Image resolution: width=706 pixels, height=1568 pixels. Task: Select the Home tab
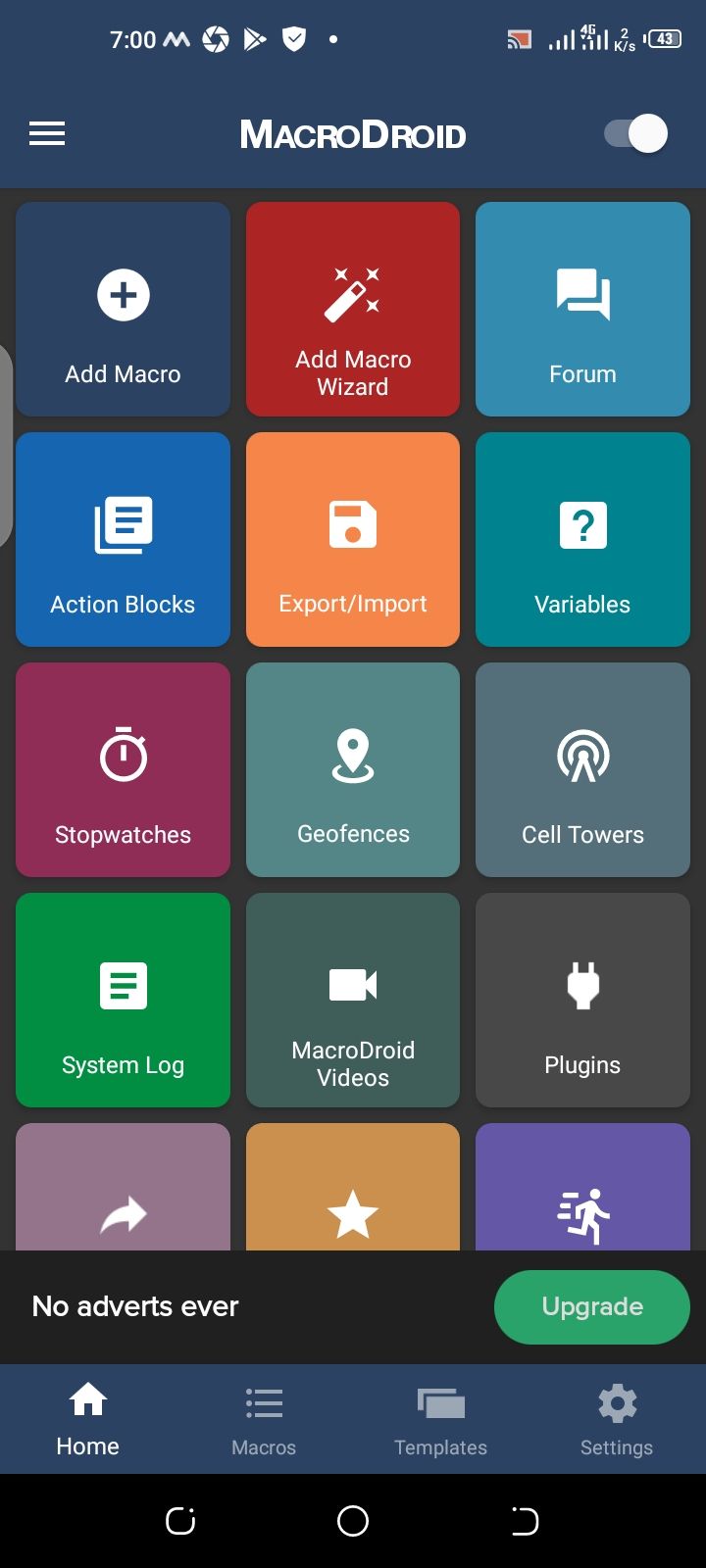88,1420
